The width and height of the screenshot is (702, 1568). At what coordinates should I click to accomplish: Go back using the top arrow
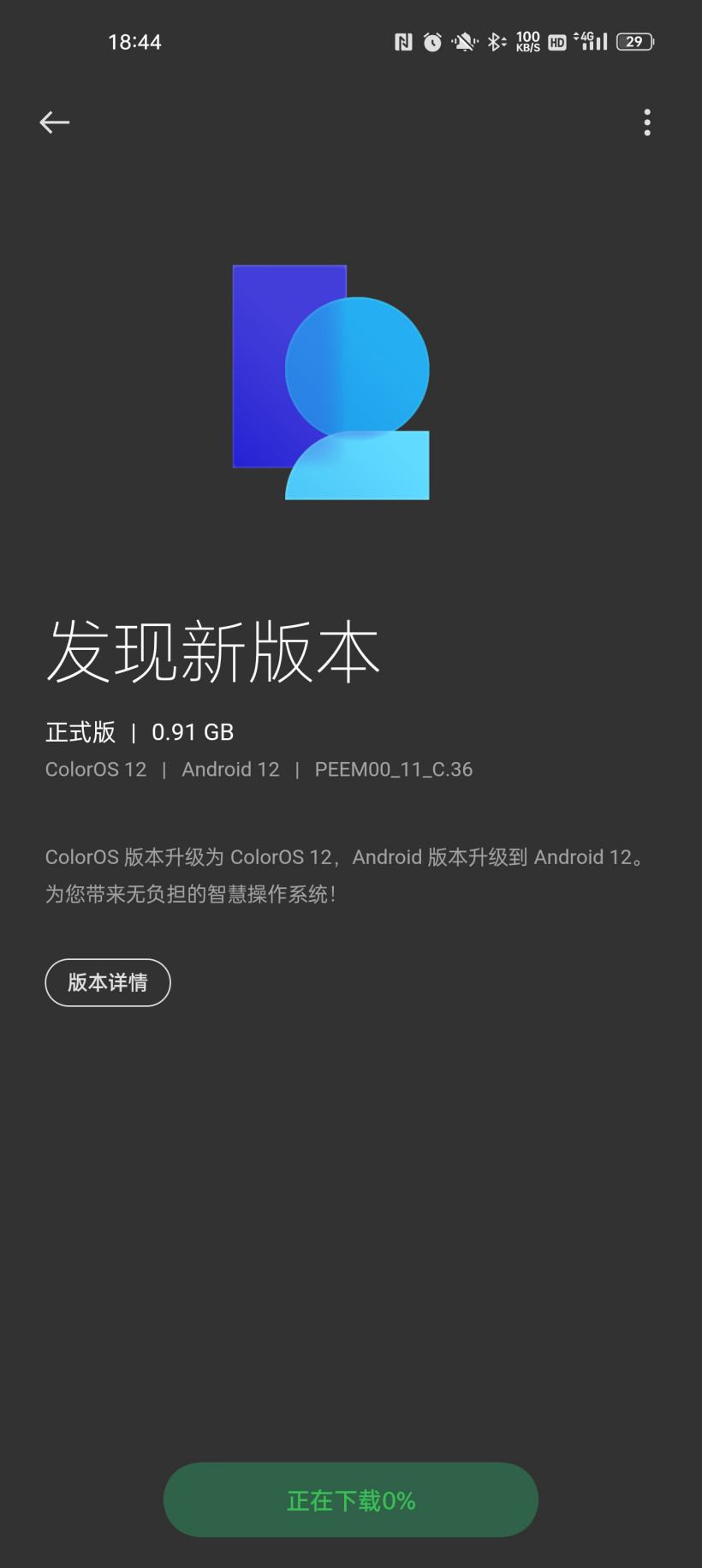point(54,122)
